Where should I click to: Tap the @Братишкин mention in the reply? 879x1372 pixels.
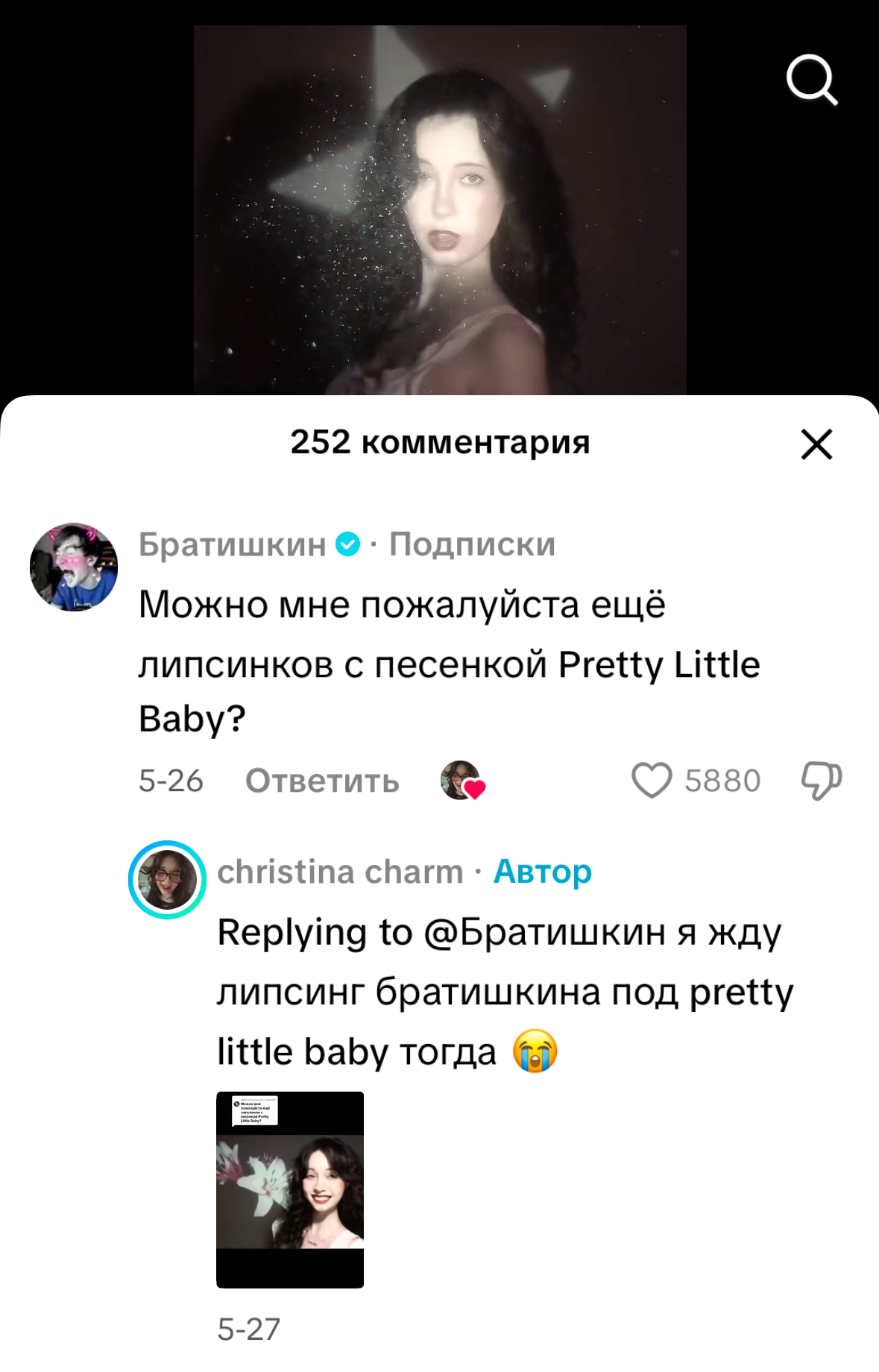point(544,932)
